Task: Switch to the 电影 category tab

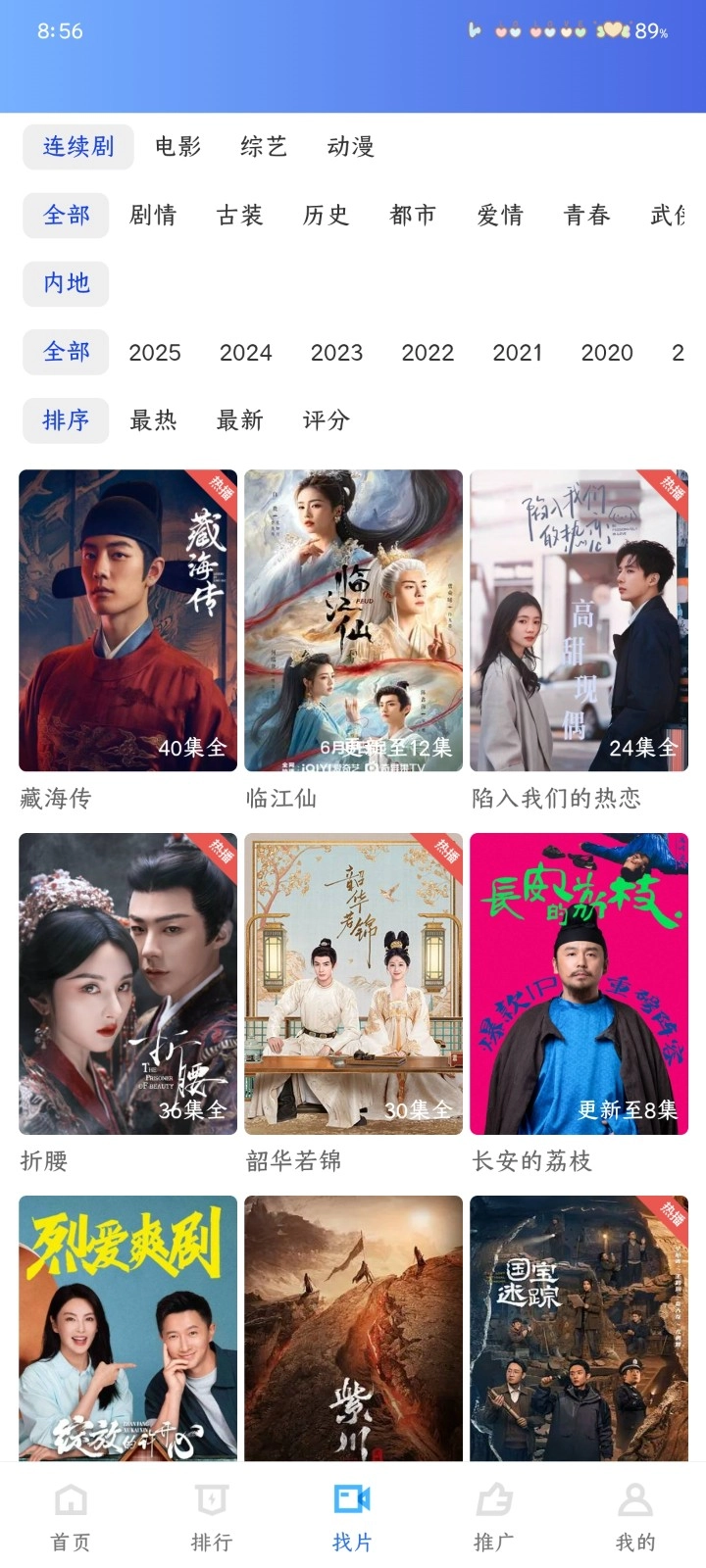Action: (176, 147)
